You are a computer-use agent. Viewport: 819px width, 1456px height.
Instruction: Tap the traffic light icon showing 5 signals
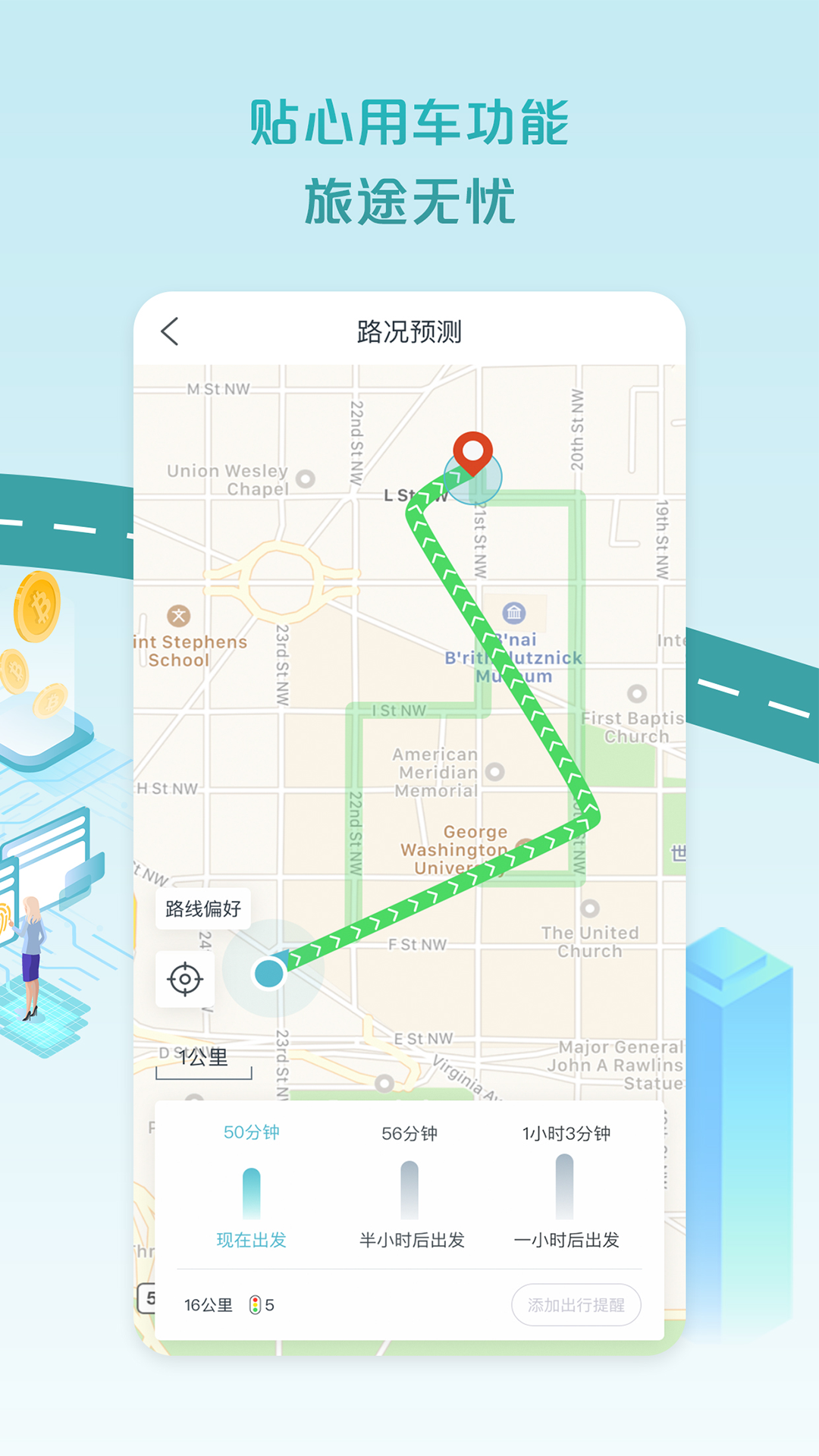point(256,1304)
